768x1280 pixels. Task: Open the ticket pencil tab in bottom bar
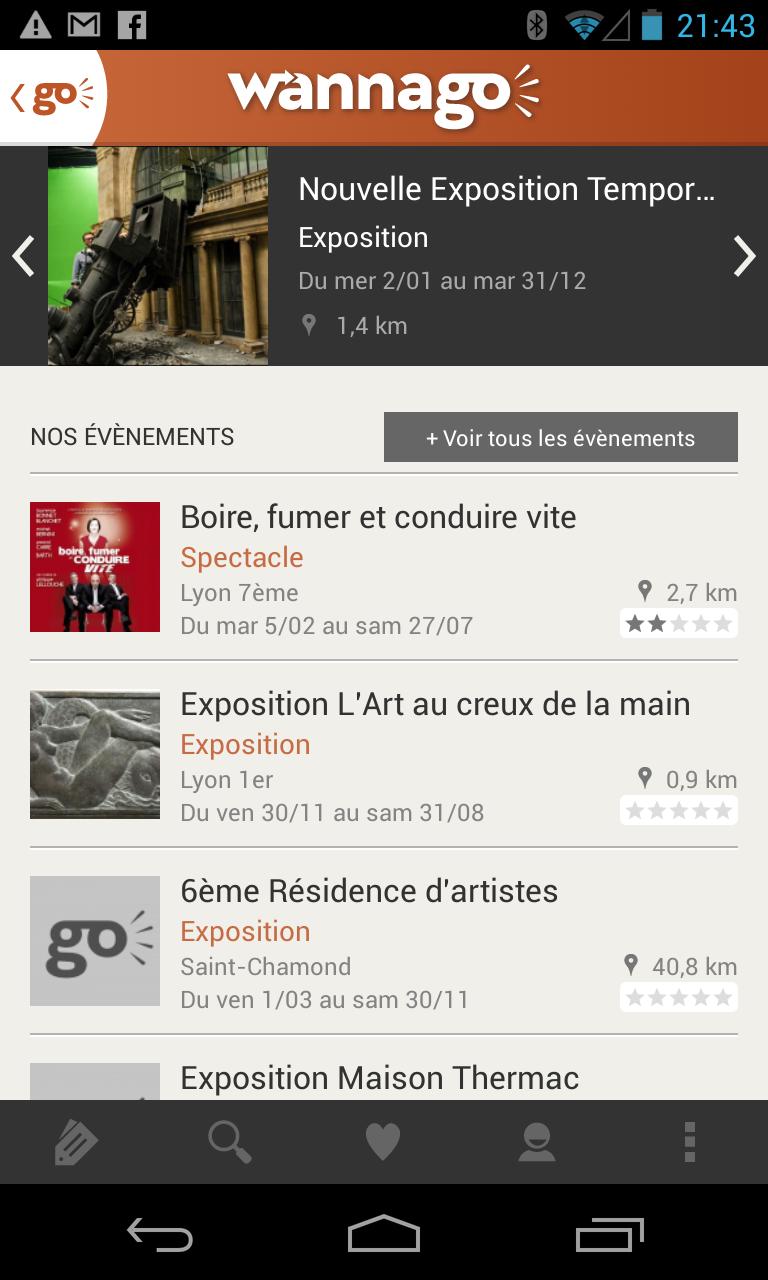coord(76,1142)
